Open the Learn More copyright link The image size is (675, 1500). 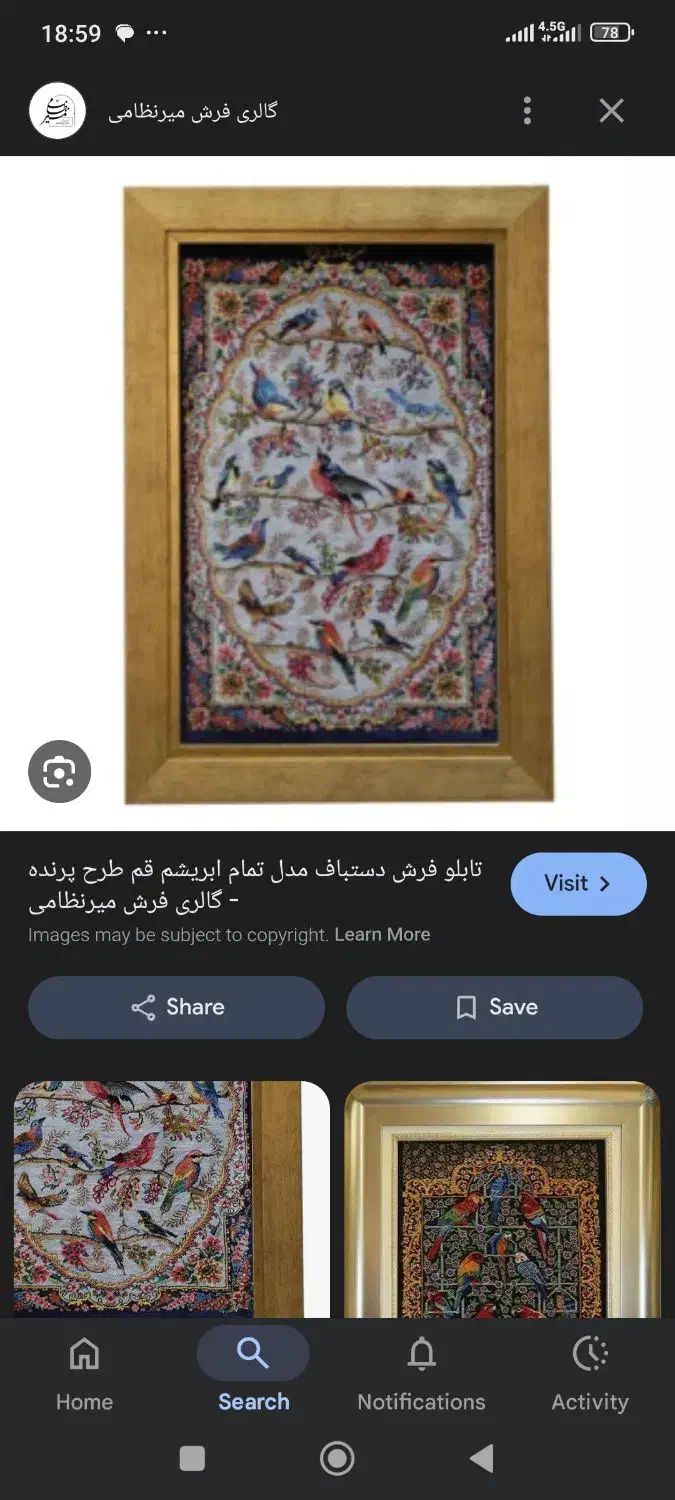point(382,935)
